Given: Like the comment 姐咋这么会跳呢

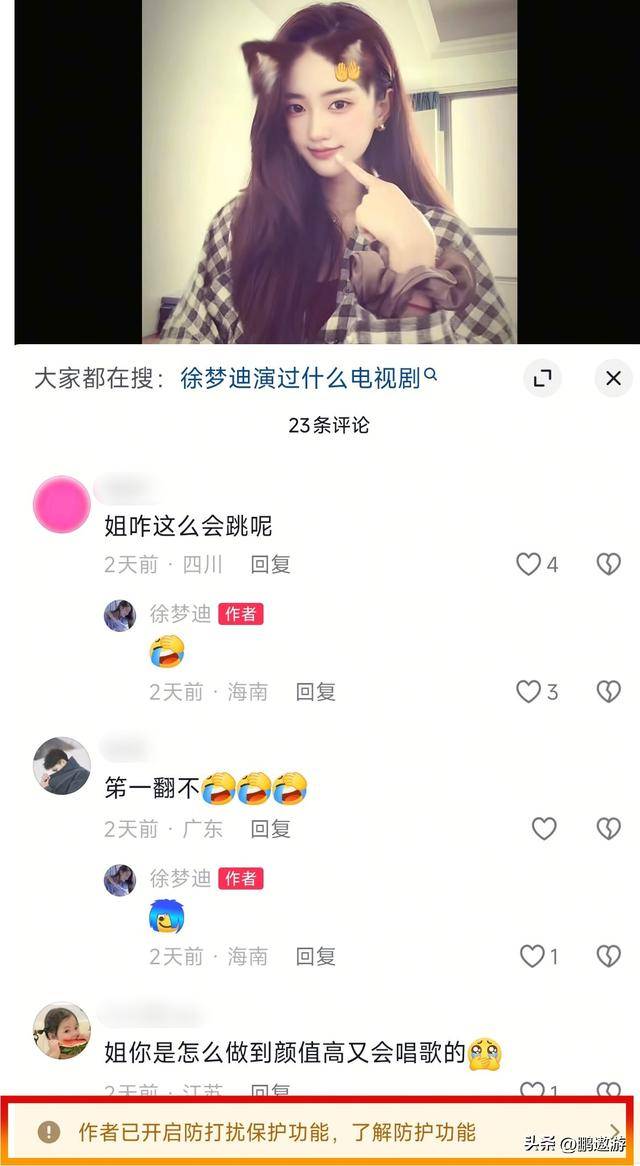Looking at the screenshot, I should (x=528, y=564).
